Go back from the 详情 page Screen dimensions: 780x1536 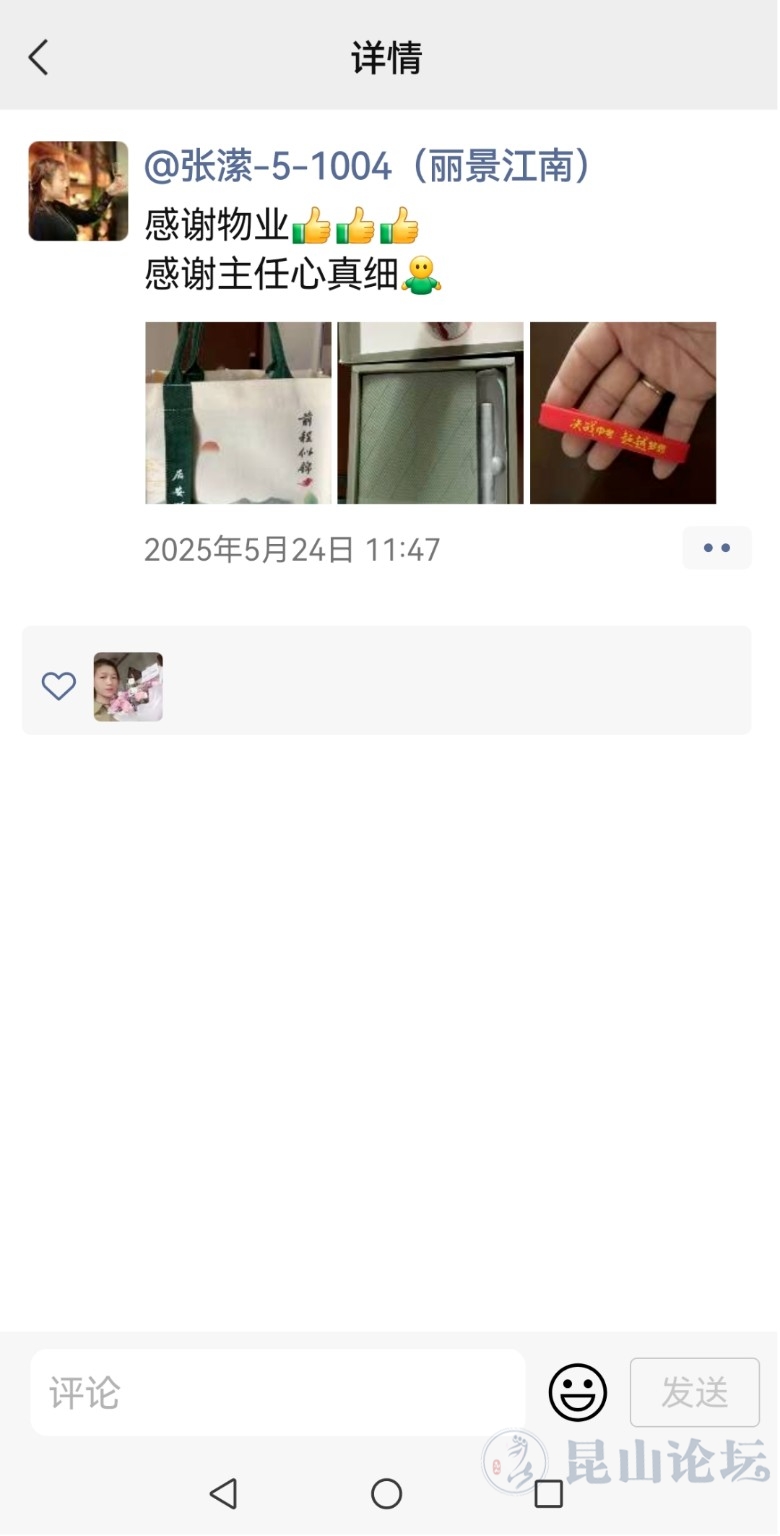tap(38, 58)
